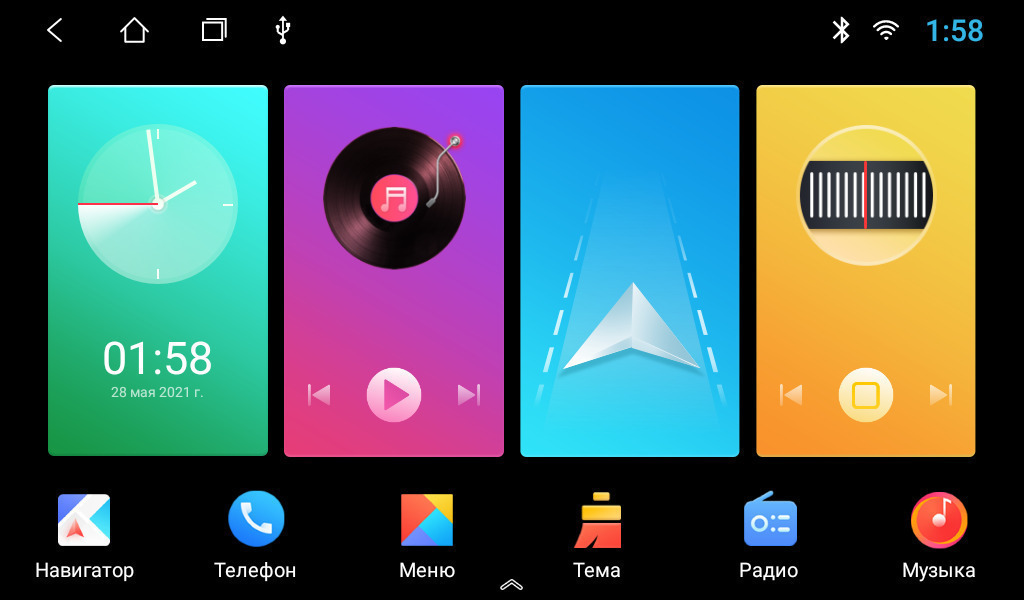Open the Телефон app
Viewport: 1024px width, 600px height.
[x=256, y=519]
